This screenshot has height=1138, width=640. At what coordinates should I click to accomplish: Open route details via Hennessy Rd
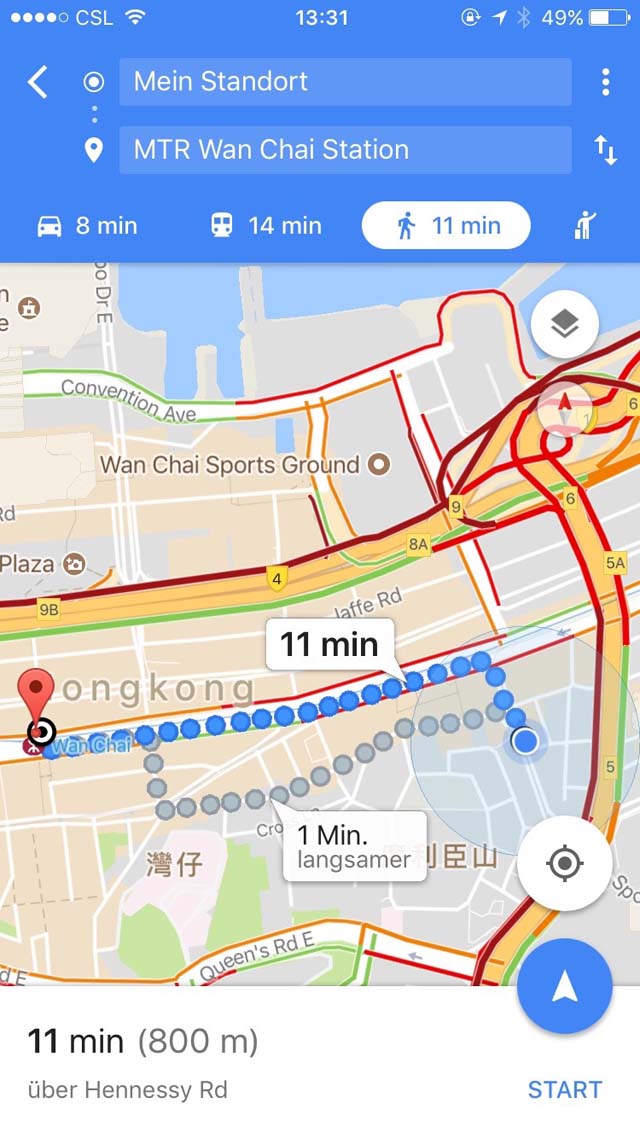tap(128, 1089)
